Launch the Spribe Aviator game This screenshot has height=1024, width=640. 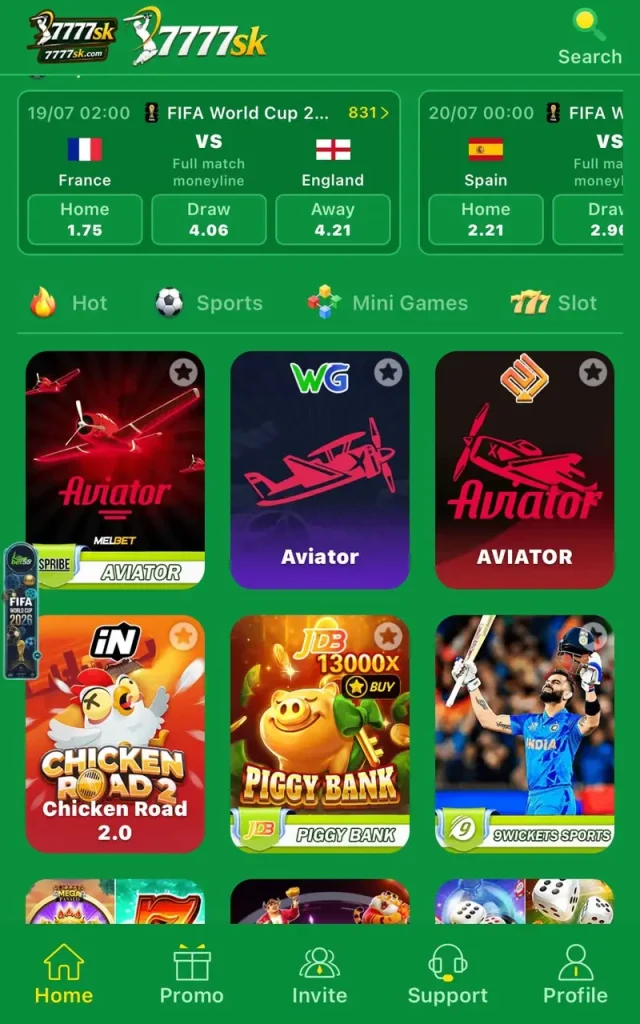point(115,470)
